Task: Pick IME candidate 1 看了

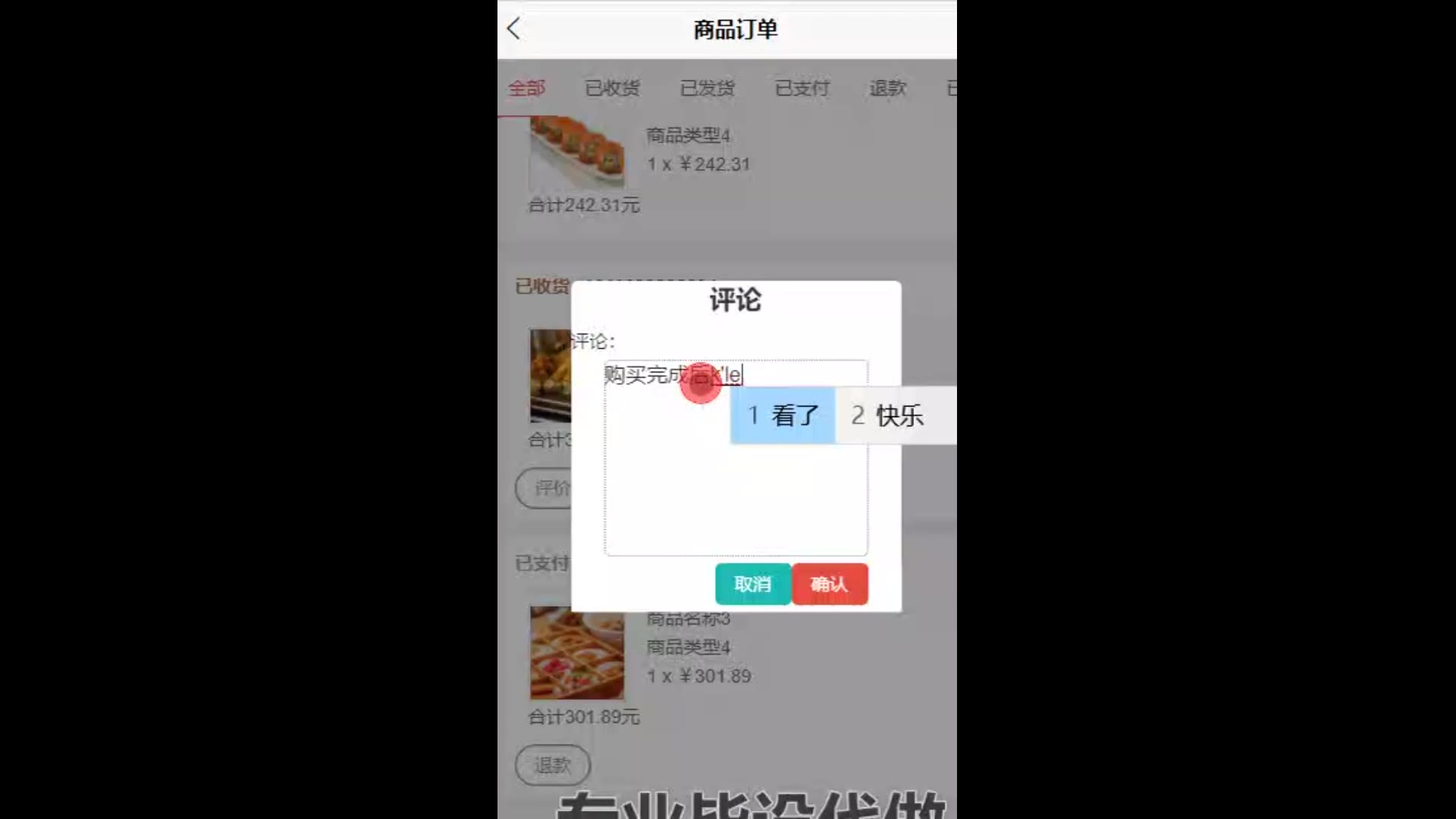Action: tap(783, 416)
